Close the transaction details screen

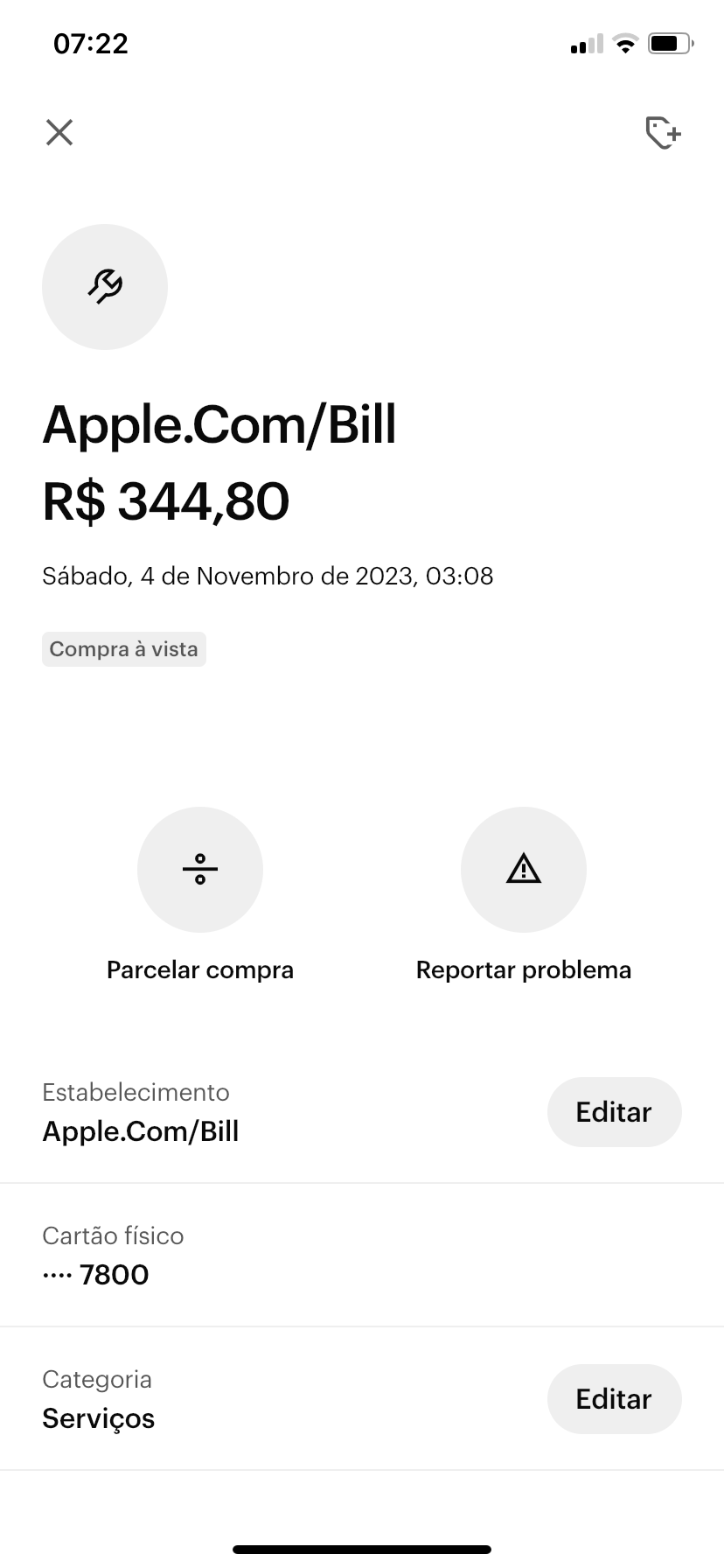click(59, 132)
